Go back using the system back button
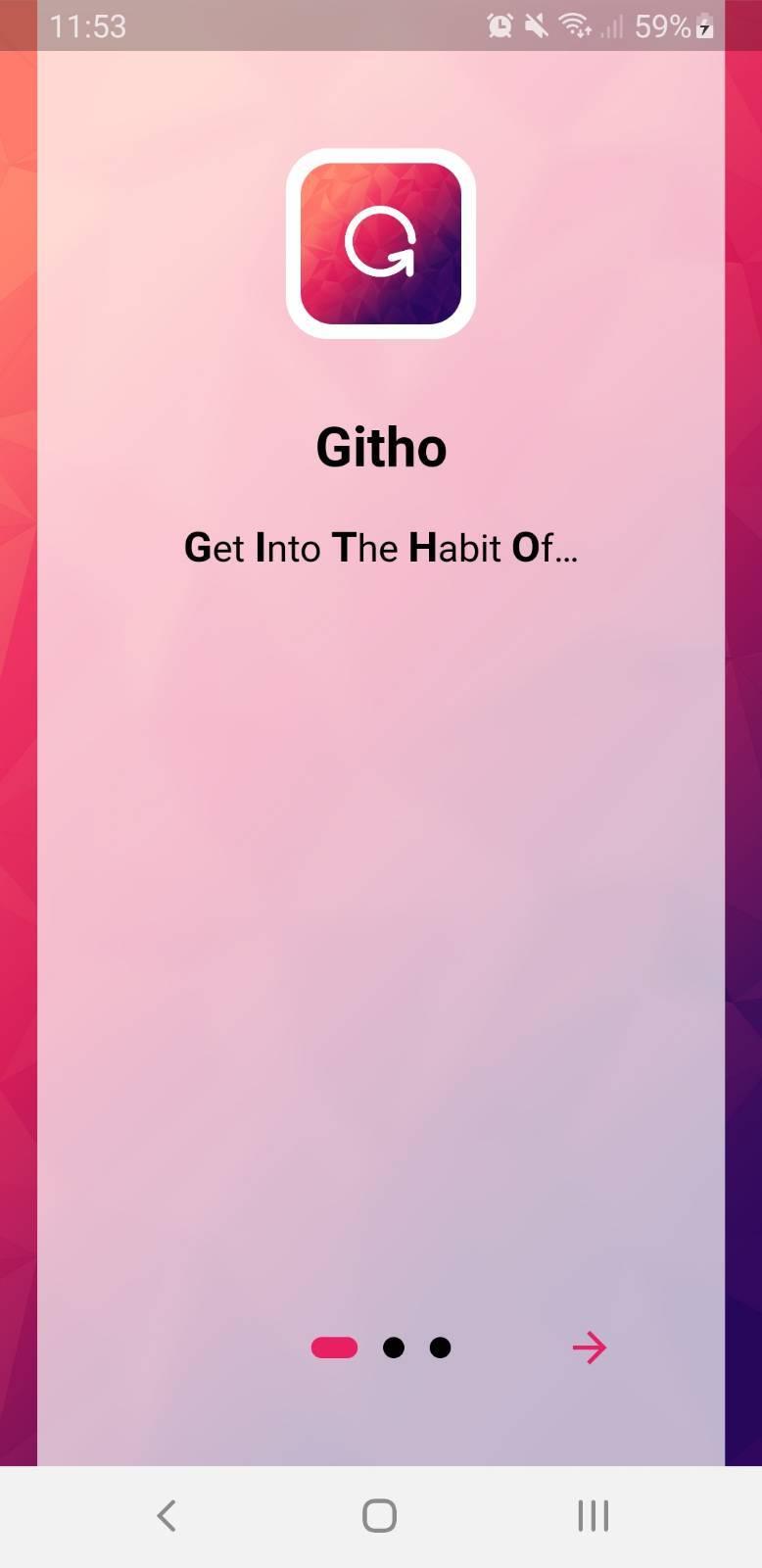Image resolution: width=762 pixels, height=1568 pixels. coord(167,1515)
